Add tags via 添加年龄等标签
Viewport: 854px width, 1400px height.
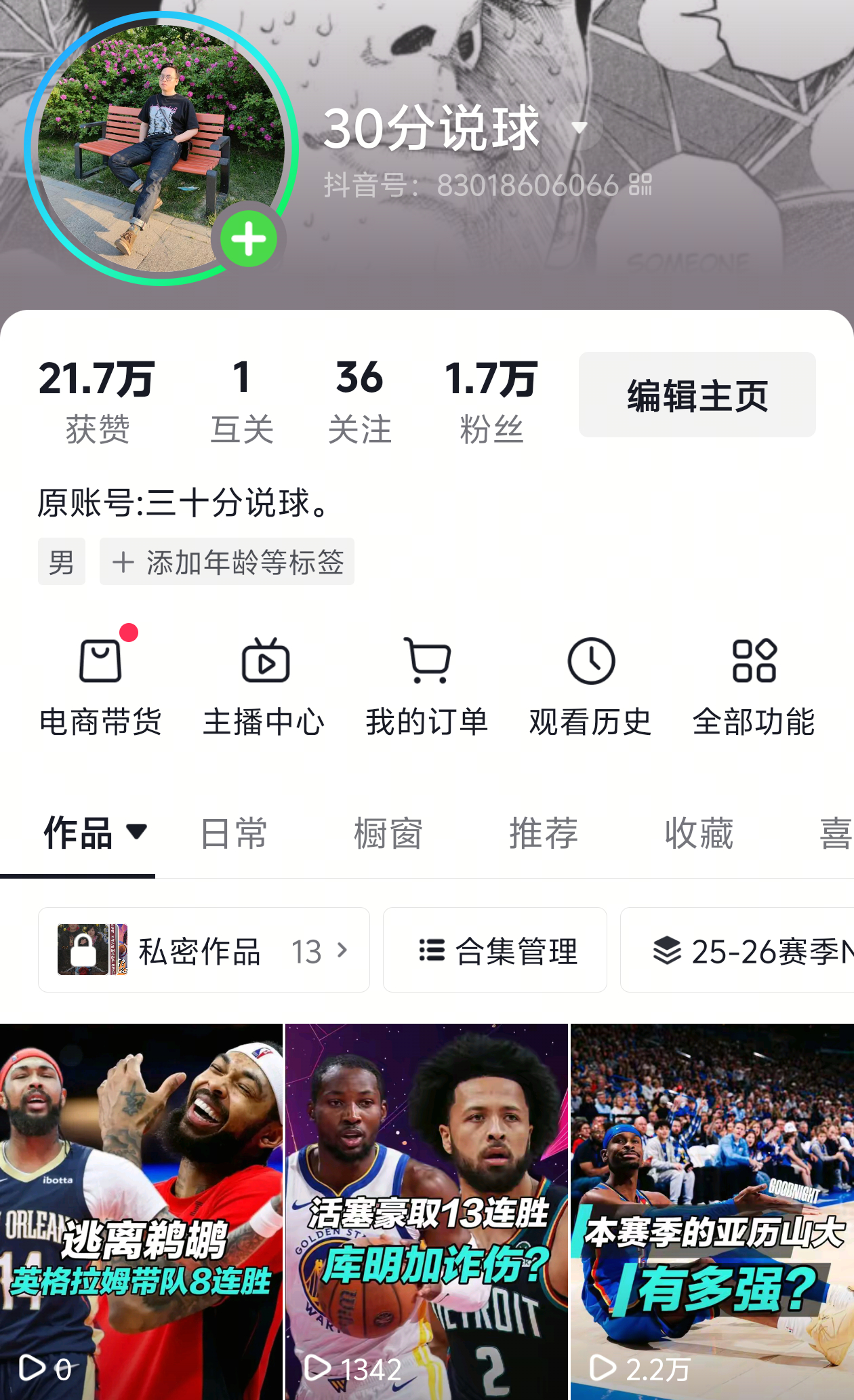tap(226, 561)
